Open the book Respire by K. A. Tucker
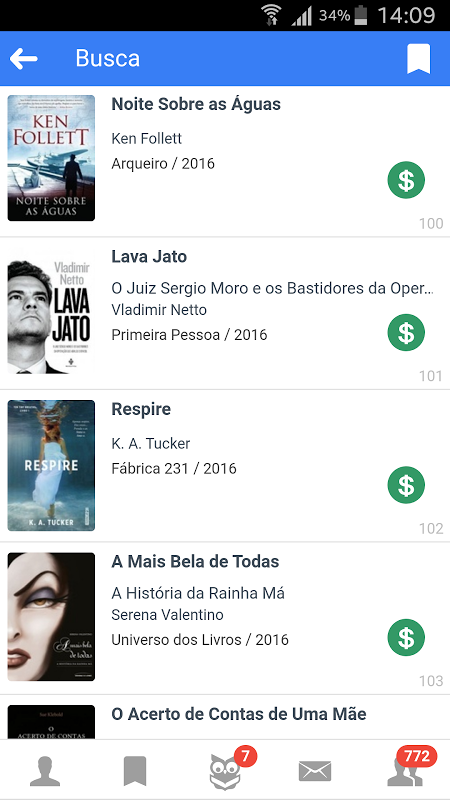Screen dimensions: 450x800 (225, 466)
